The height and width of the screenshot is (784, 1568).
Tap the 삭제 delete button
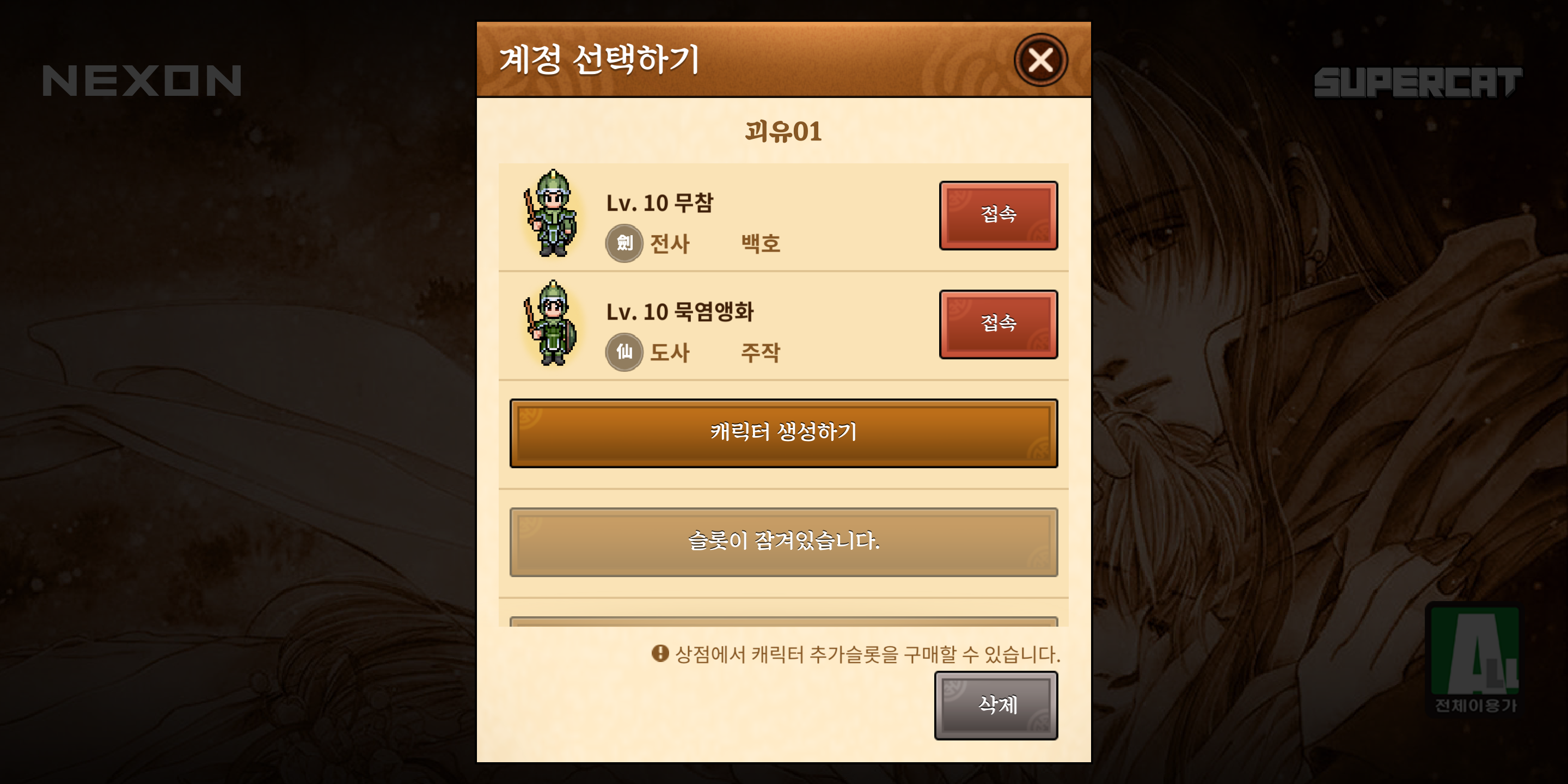tap(995, 705)
